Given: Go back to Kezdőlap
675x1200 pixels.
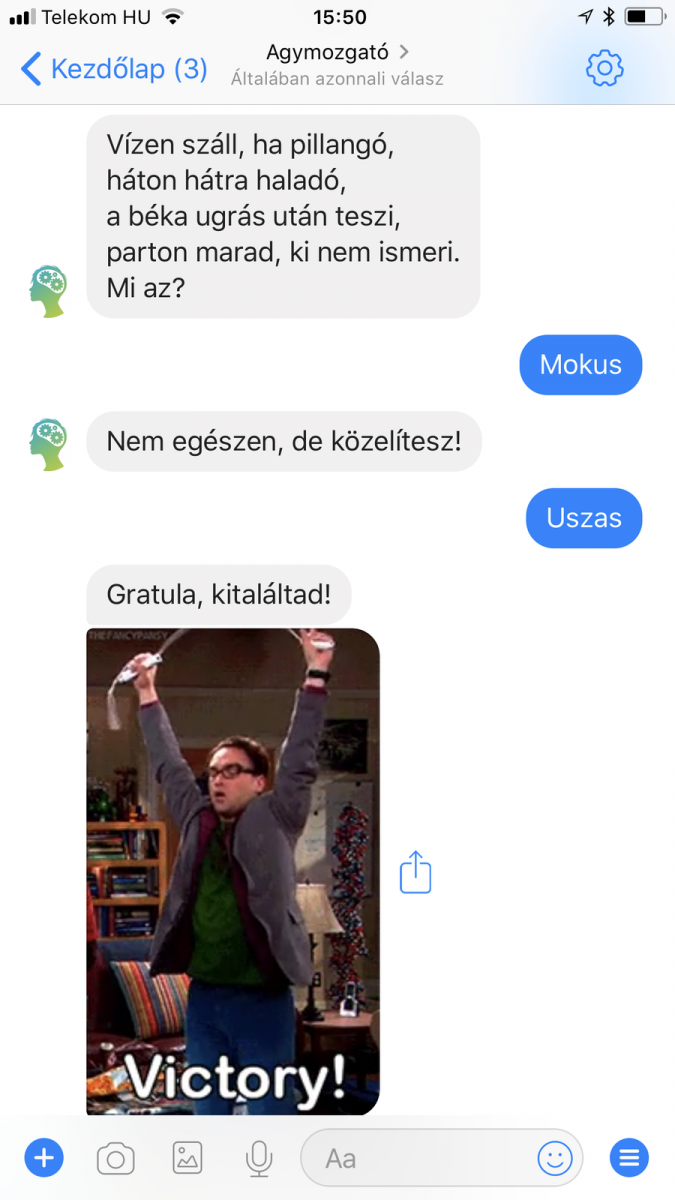Looking at the screenshot, I should point(113,68).
